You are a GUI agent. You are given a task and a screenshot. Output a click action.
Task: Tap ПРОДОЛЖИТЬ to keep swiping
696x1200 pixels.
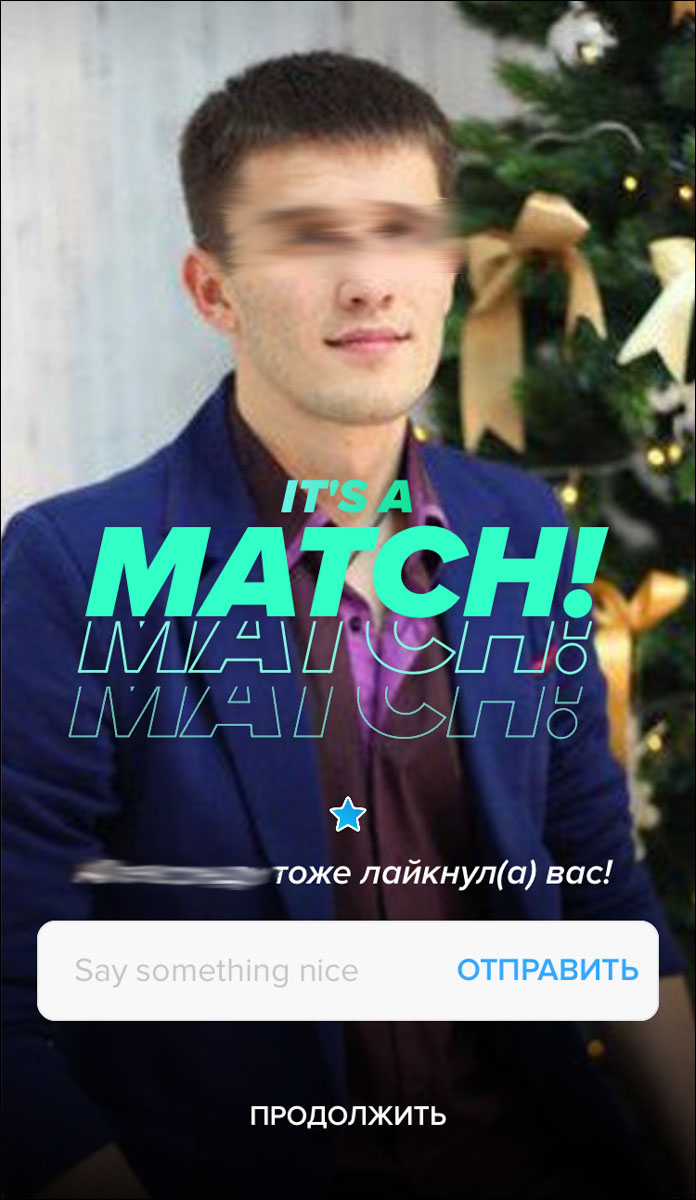point(348,1116)
